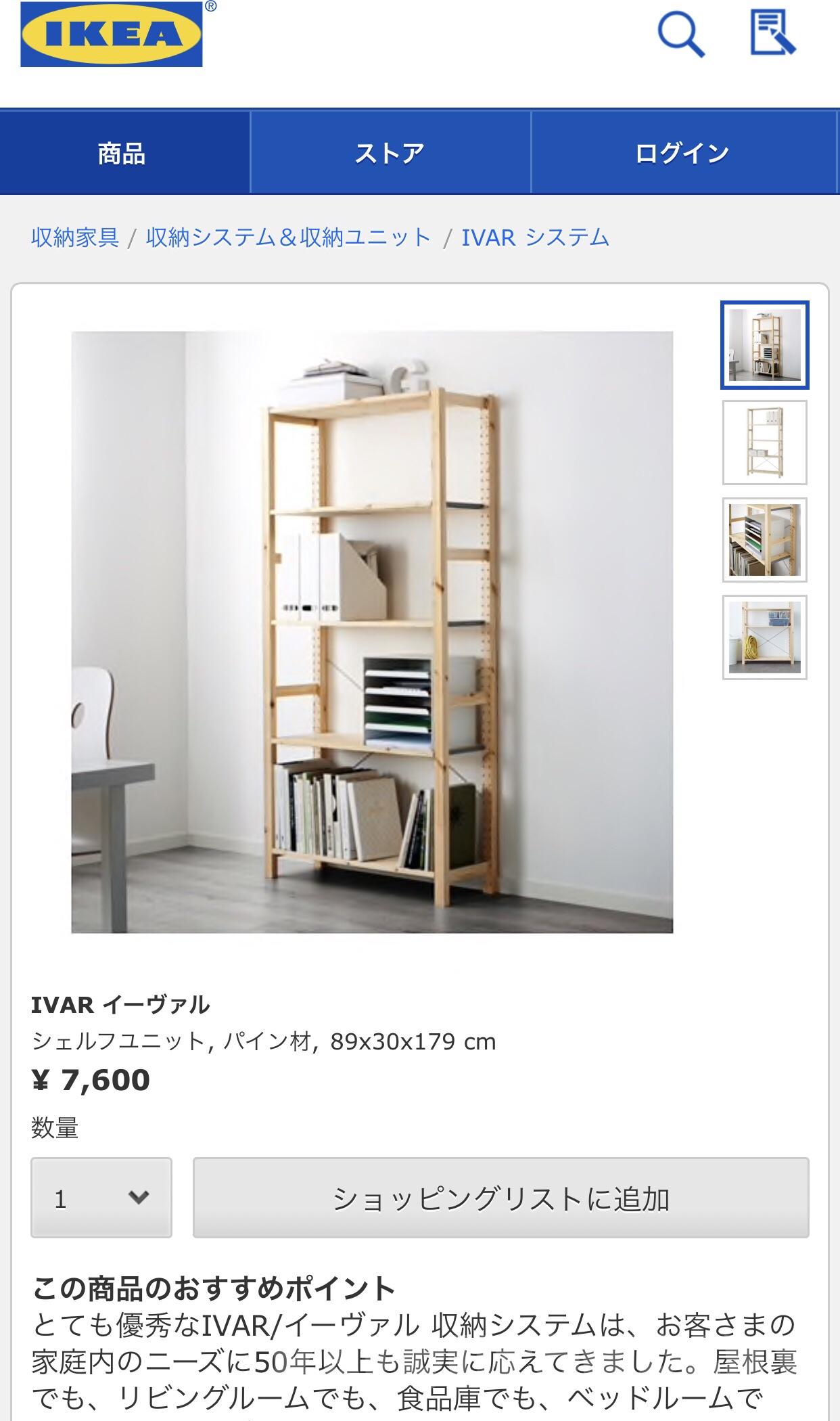Select the second thumbnail of the empty shelf
This screenshot has width=840, height=1421.
pyautogui.click(x=764, y=443)
